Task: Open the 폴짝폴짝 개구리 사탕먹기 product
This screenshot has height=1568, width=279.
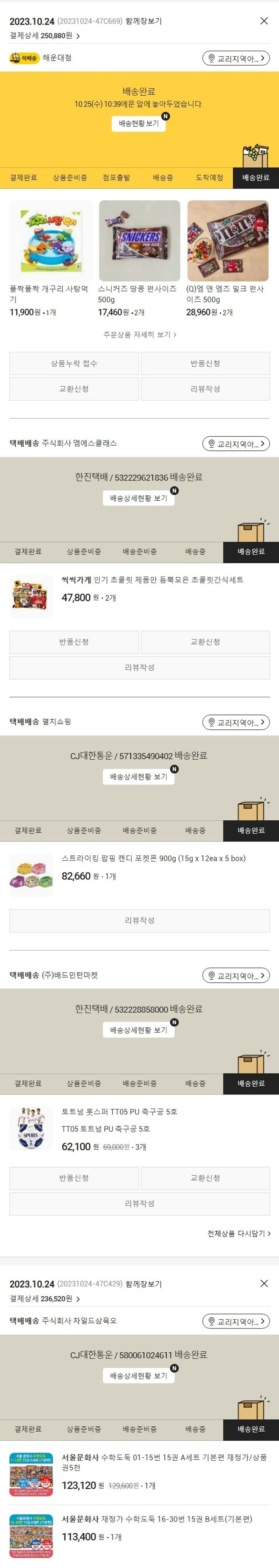Action: tap(51, 242)
